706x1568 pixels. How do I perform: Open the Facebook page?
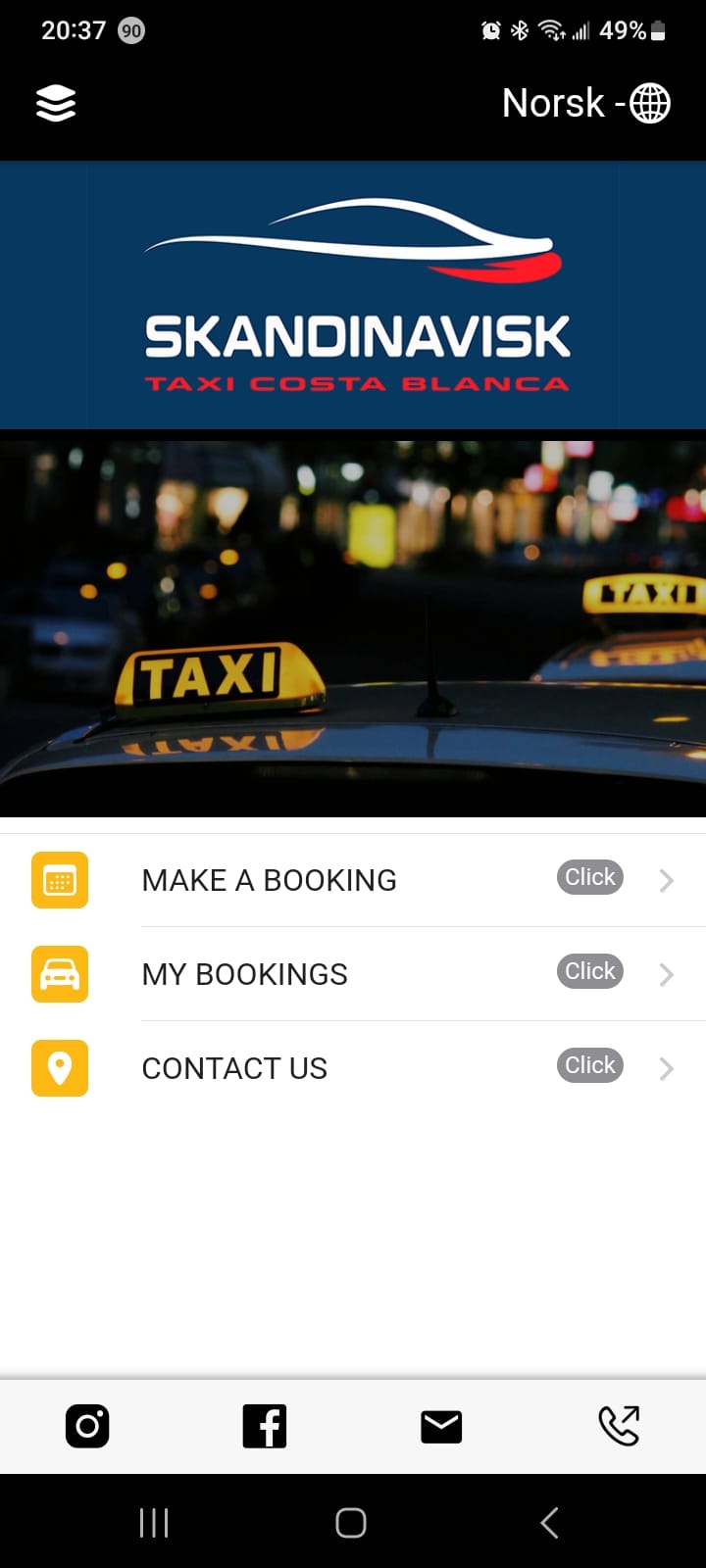pos(265,1426)
